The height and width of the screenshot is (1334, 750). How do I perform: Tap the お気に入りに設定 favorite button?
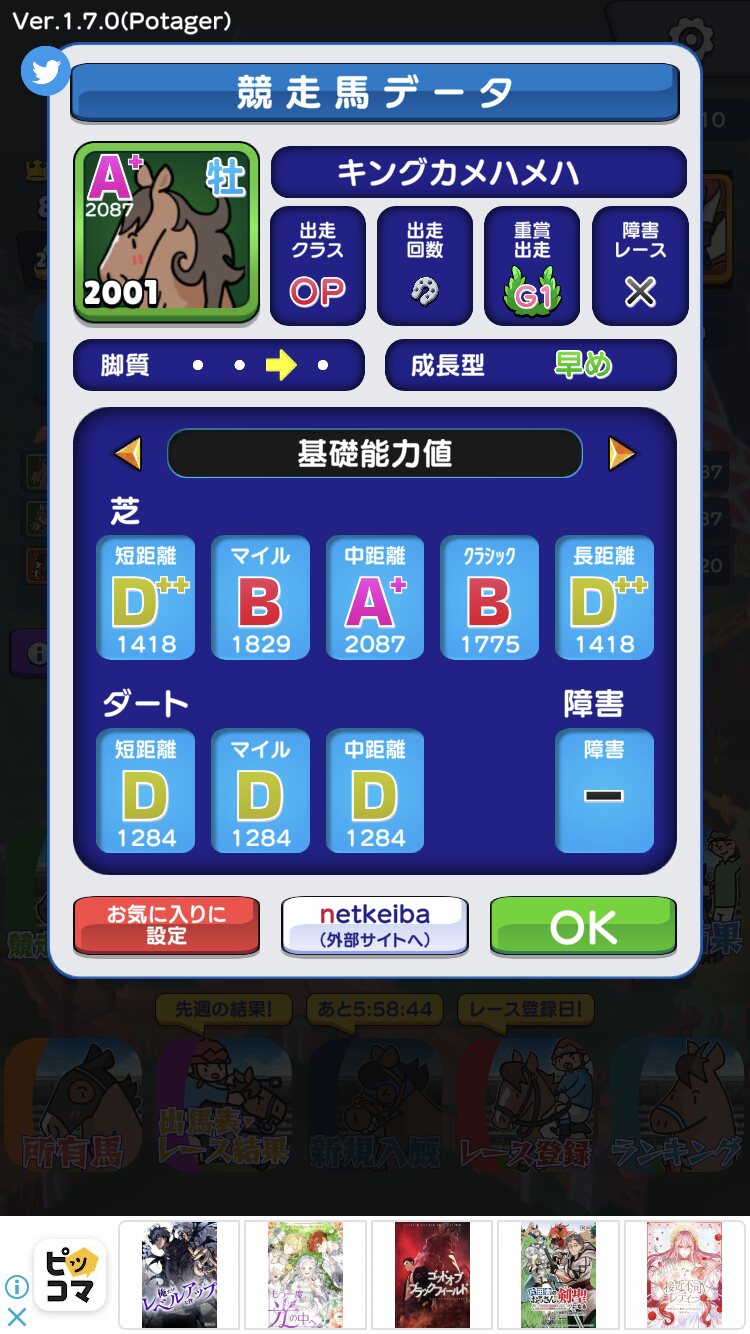[166, 926]
